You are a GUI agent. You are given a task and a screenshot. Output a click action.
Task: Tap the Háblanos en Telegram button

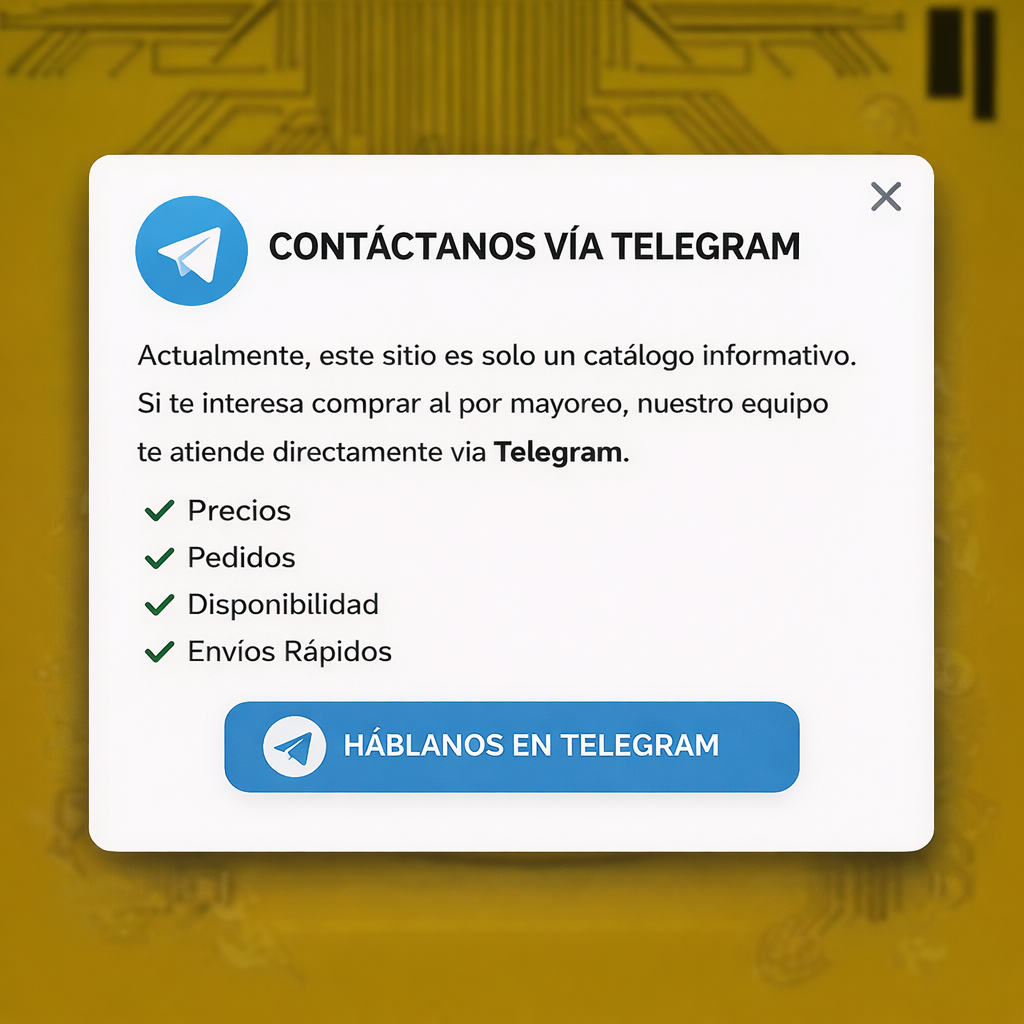[x=511, y=746]
